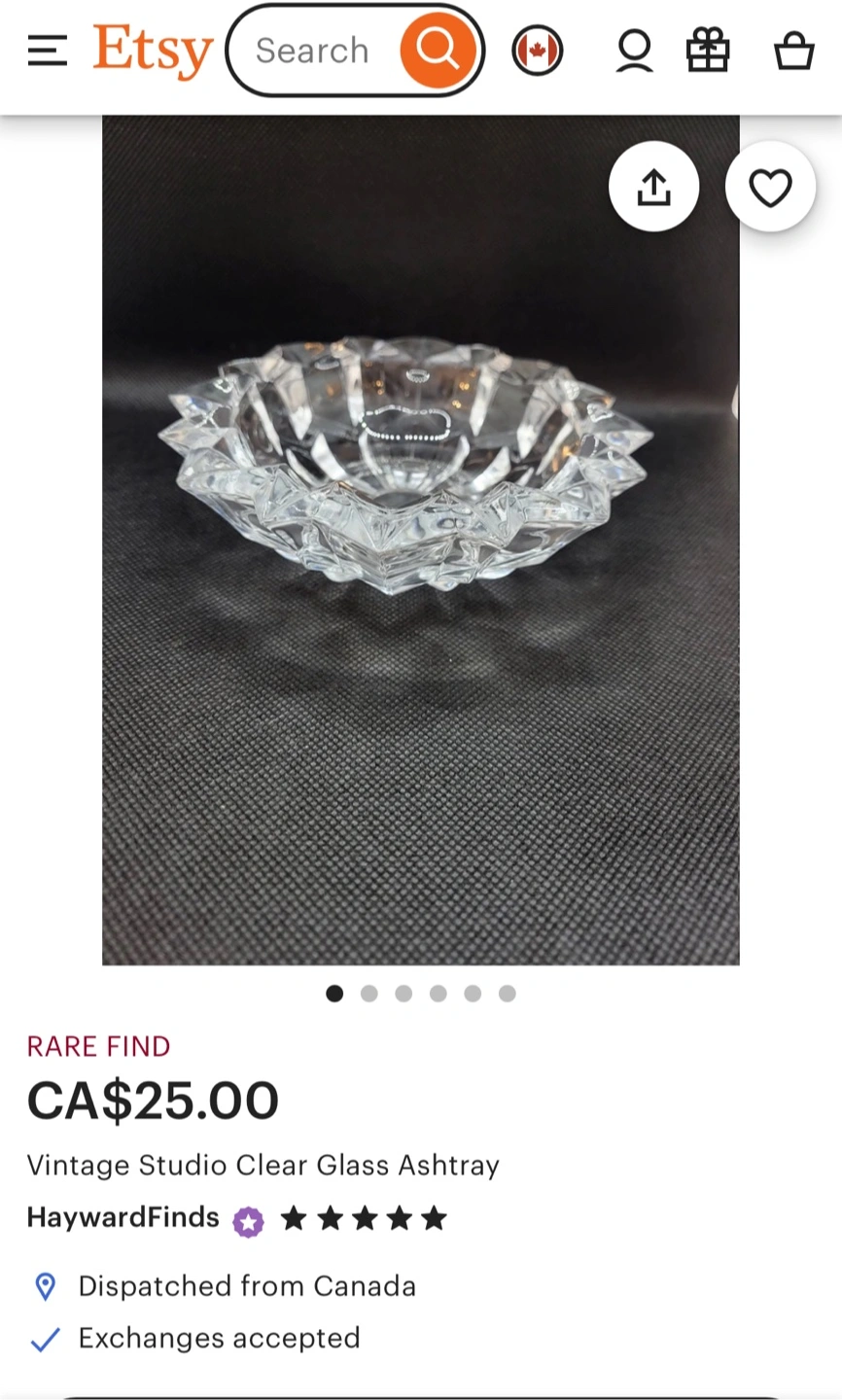
Task: View the shopping basket
Action: coord(793,51)
